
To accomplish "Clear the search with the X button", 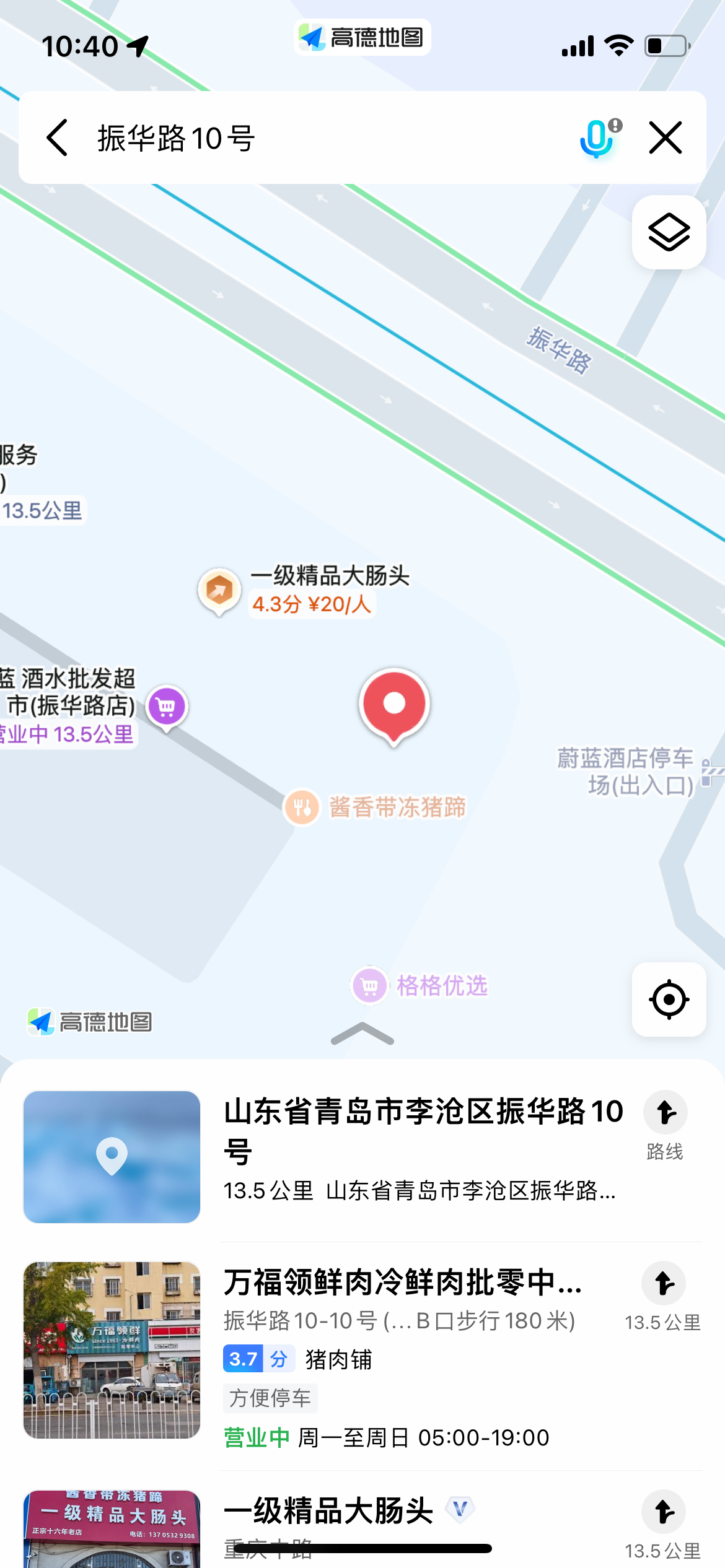I will [x=666, y=137].
